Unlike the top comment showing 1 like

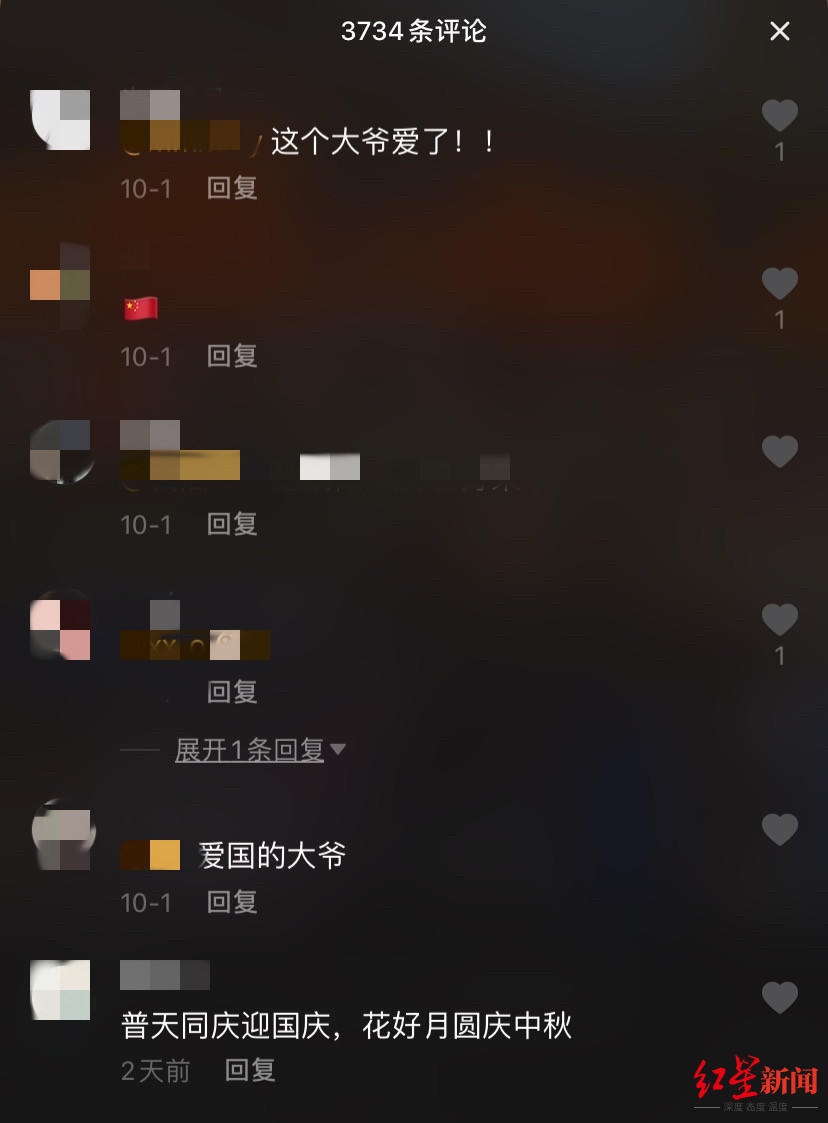click(x=780, y=115)
